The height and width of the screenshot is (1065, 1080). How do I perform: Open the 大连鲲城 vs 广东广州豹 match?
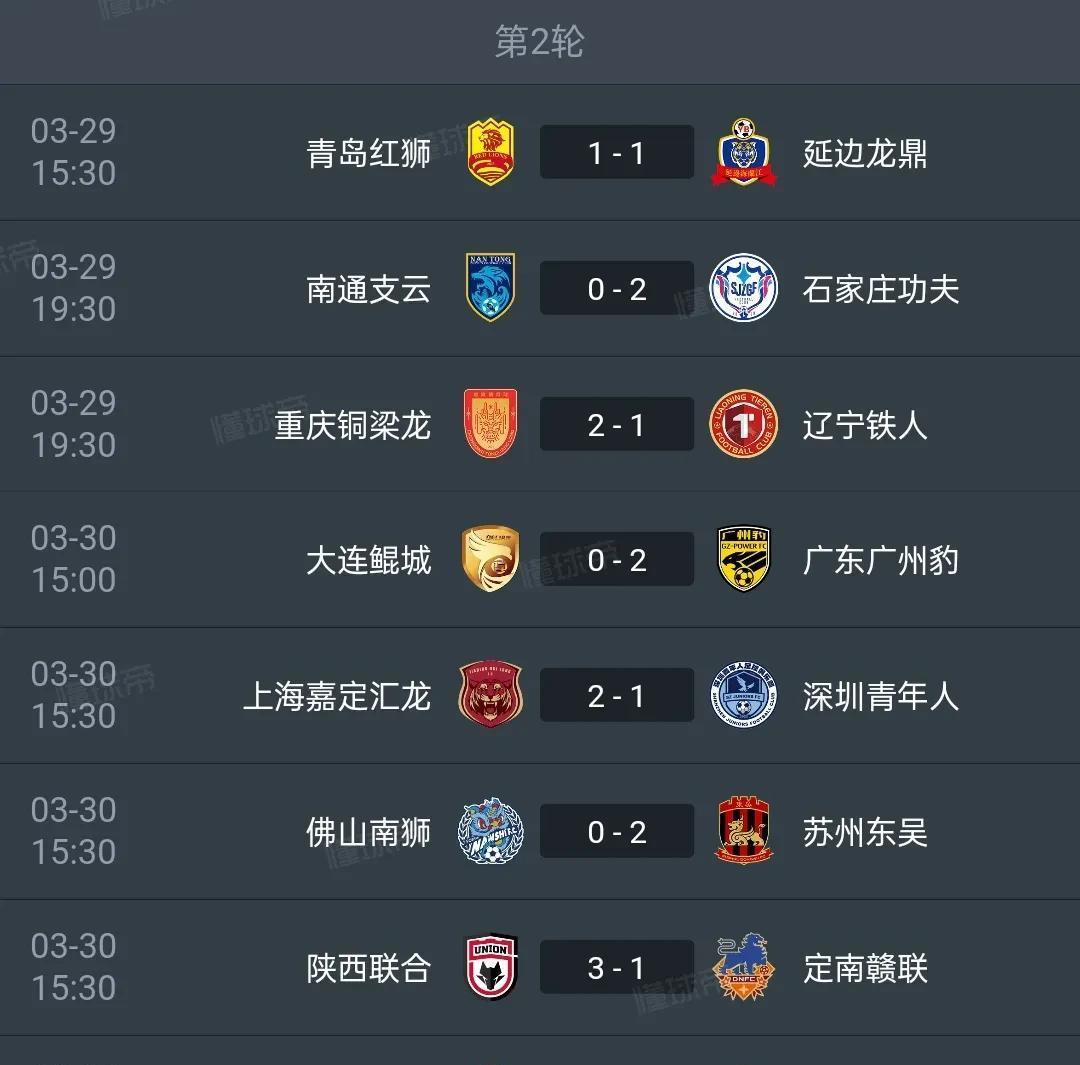[x=616, y=560]
